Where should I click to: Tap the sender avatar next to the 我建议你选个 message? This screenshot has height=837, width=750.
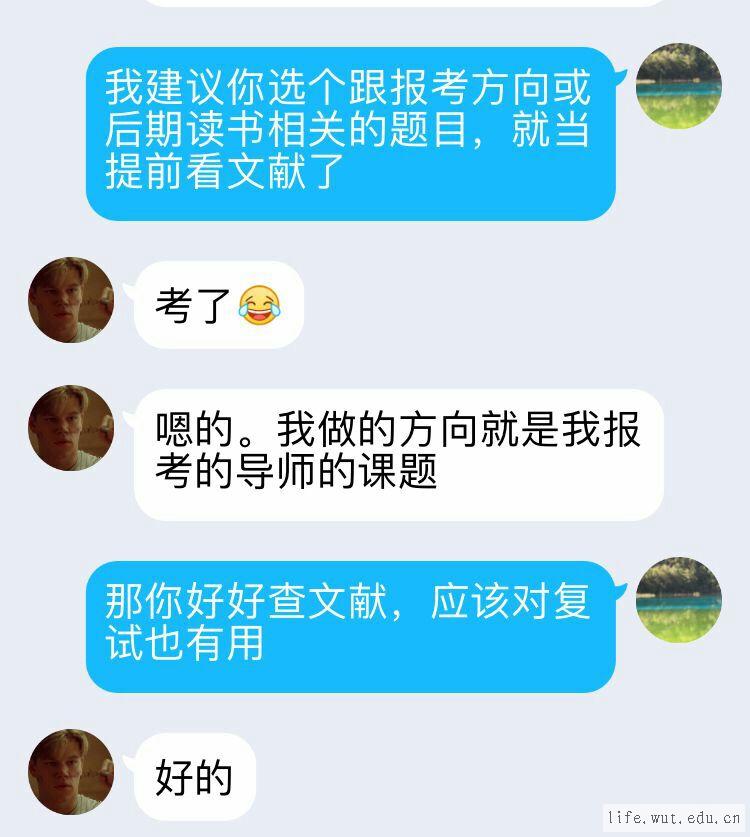[679, 86]
